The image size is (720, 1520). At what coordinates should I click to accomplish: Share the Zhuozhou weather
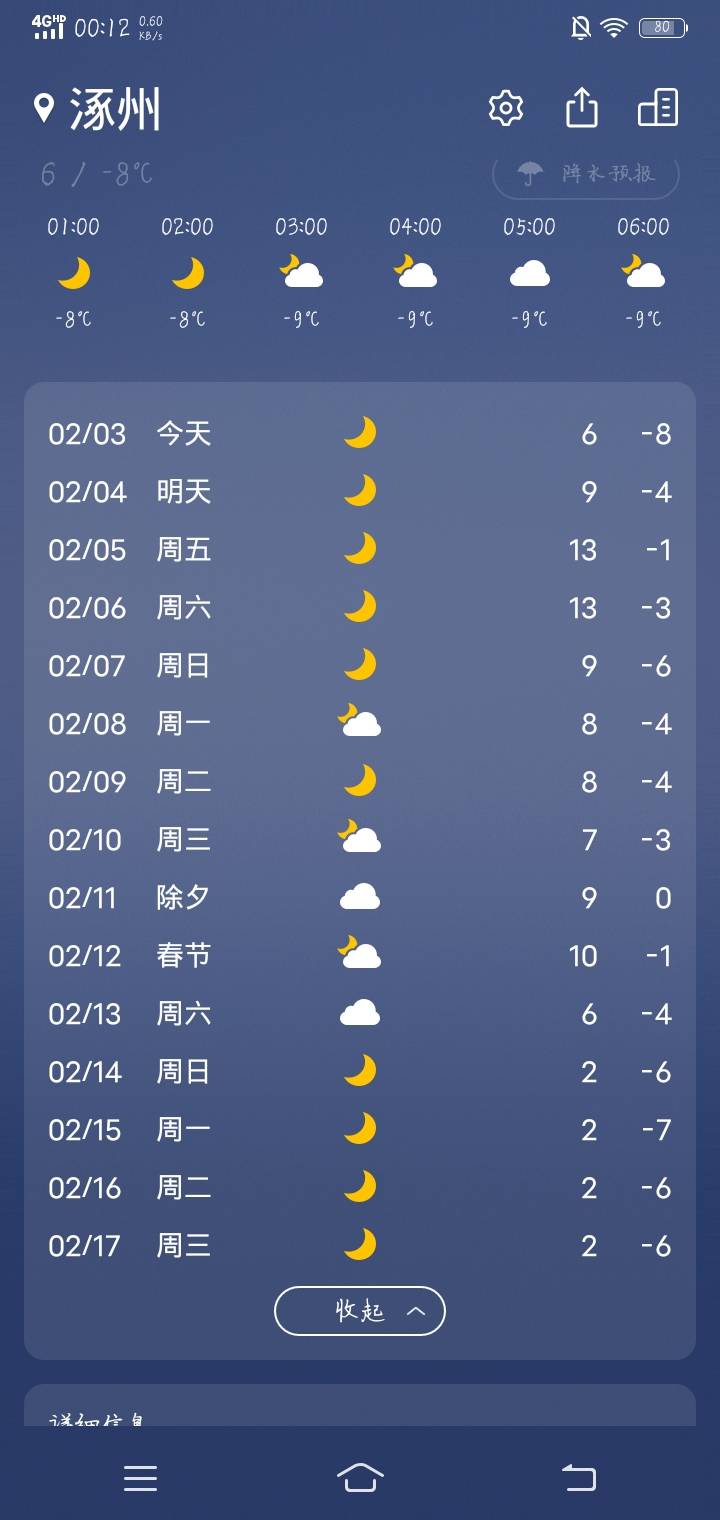[x=582, y=108]
